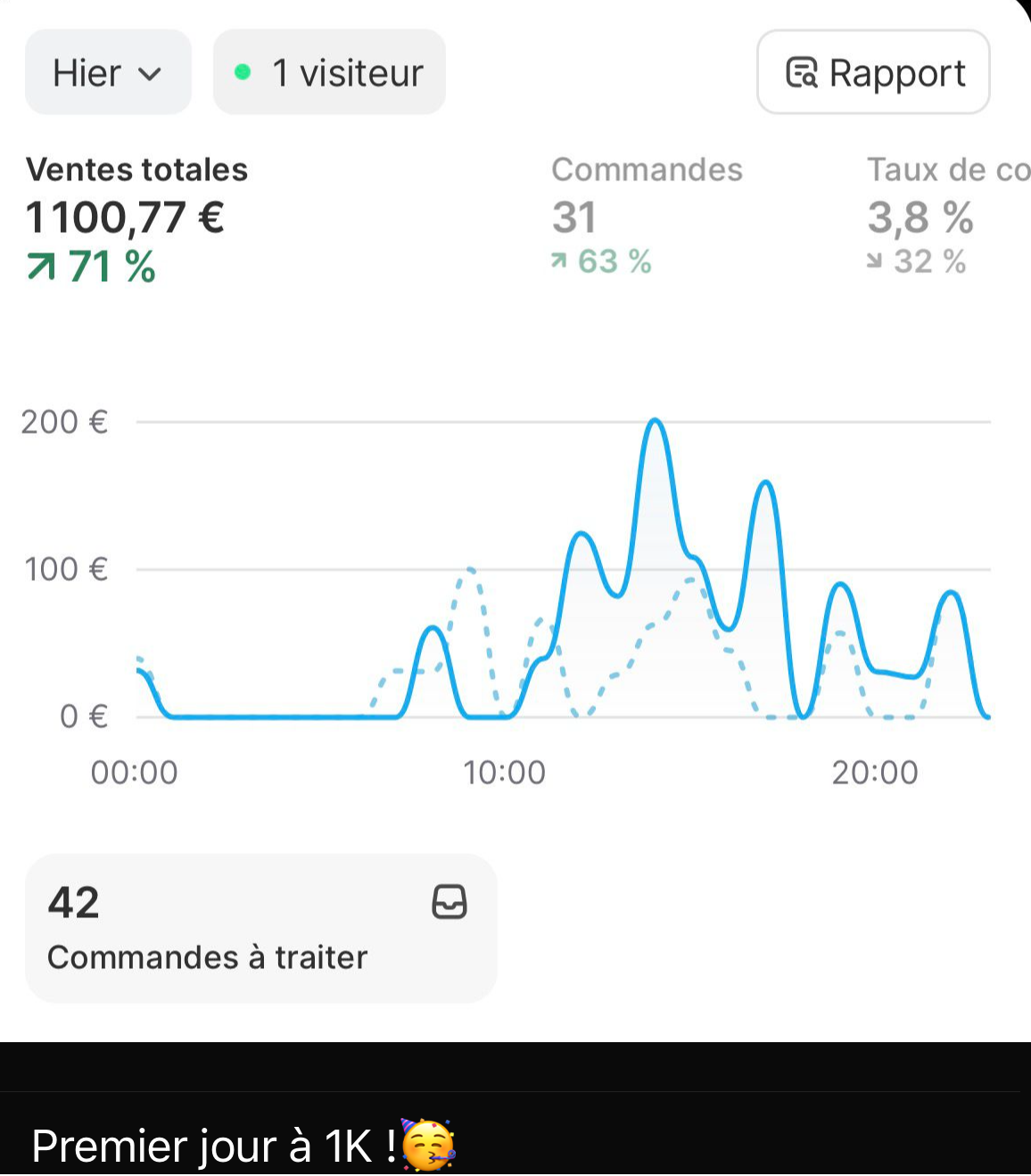
Task: Switch to the Taux de conversion metric
Action: pyautogui.click(x=945, y=215)
